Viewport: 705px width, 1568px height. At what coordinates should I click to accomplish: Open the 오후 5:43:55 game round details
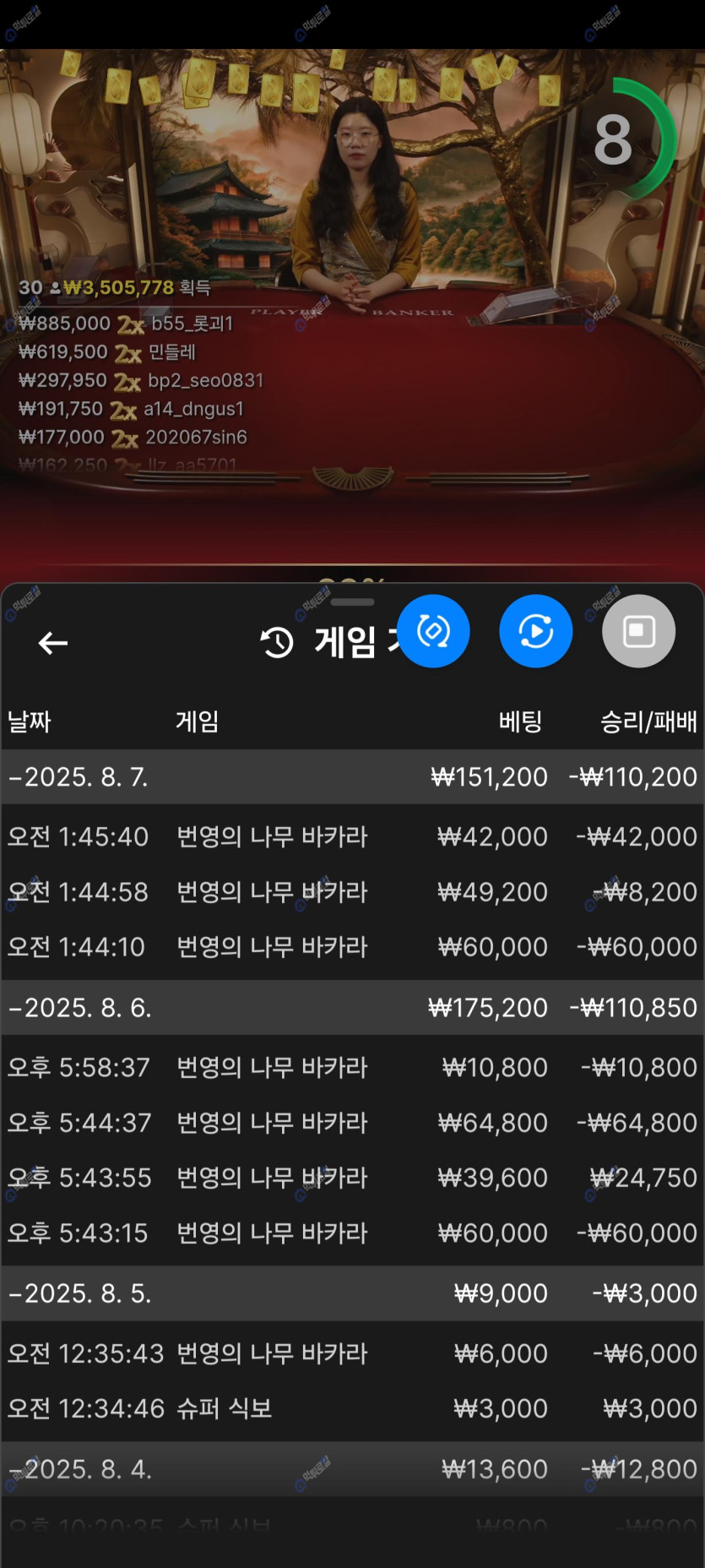[x=352, y=1178]
